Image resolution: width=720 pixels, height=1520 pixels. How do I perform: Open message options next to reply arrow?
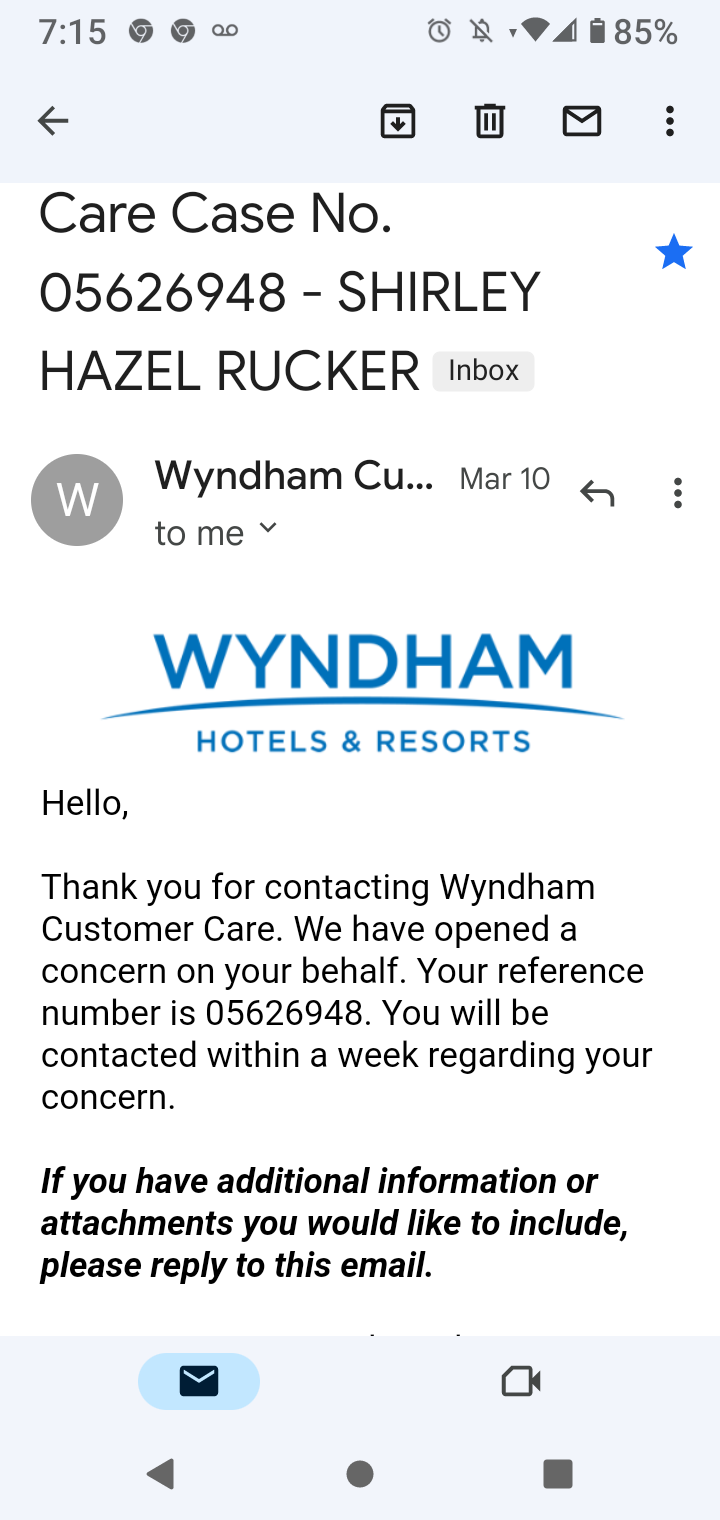click(x=677, y=493)
